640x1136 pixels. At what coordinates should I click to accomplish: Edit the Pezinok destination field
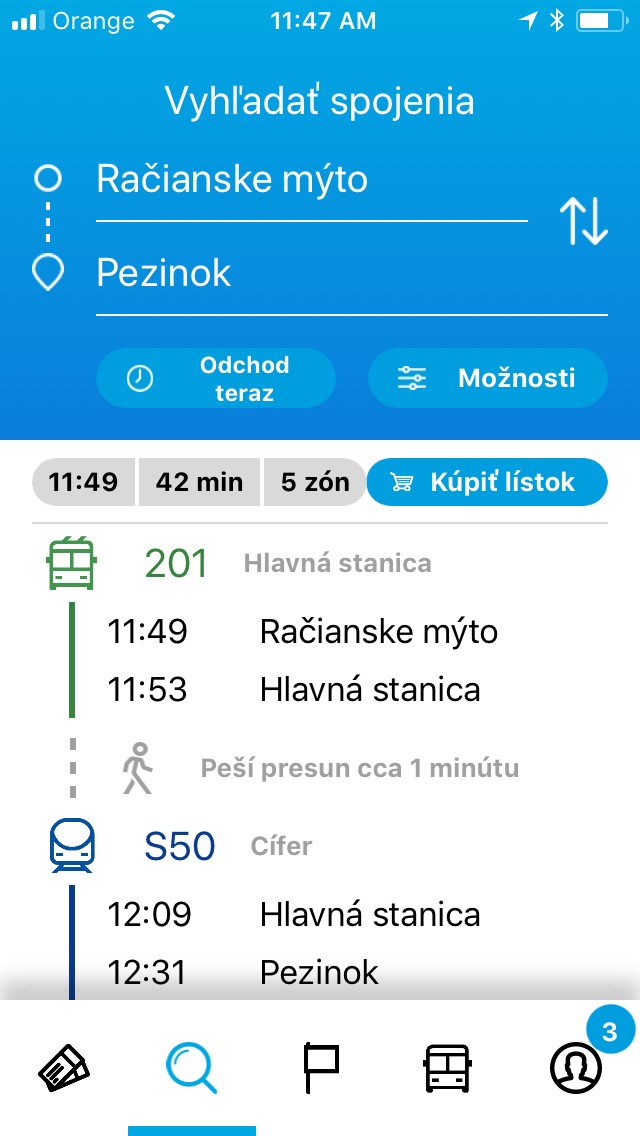[350, 273]
